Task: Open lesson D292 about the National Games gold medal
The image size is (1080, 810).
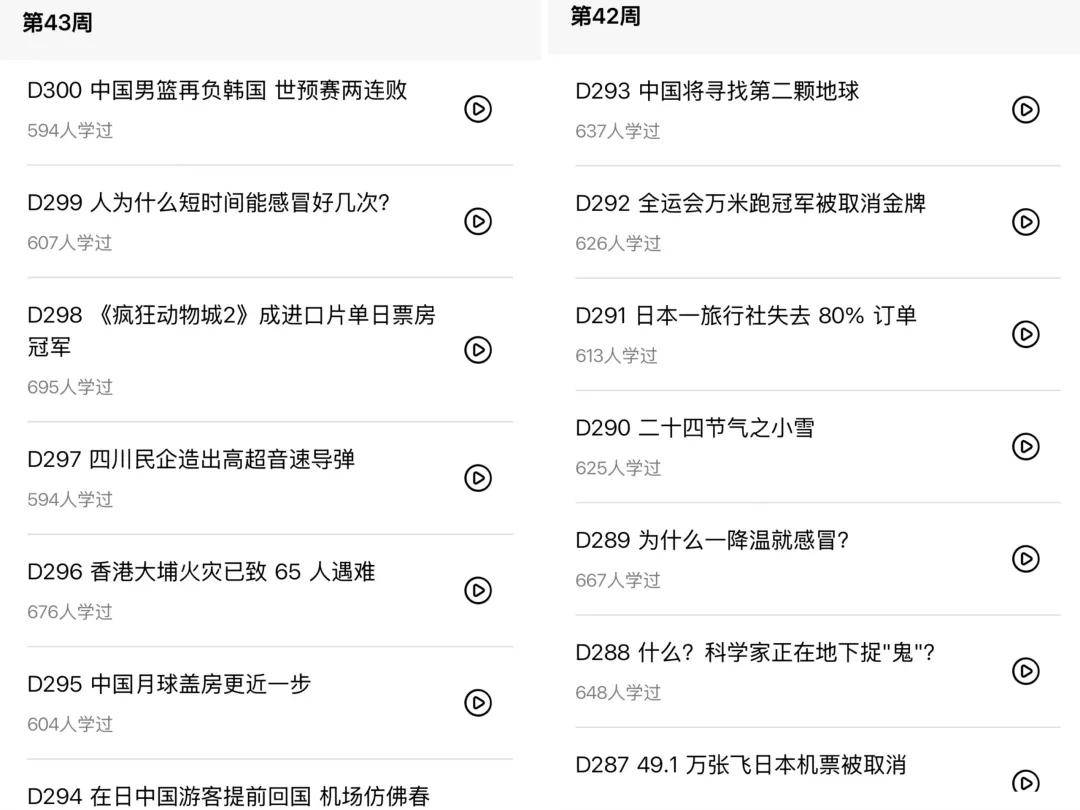Action: 750,204
